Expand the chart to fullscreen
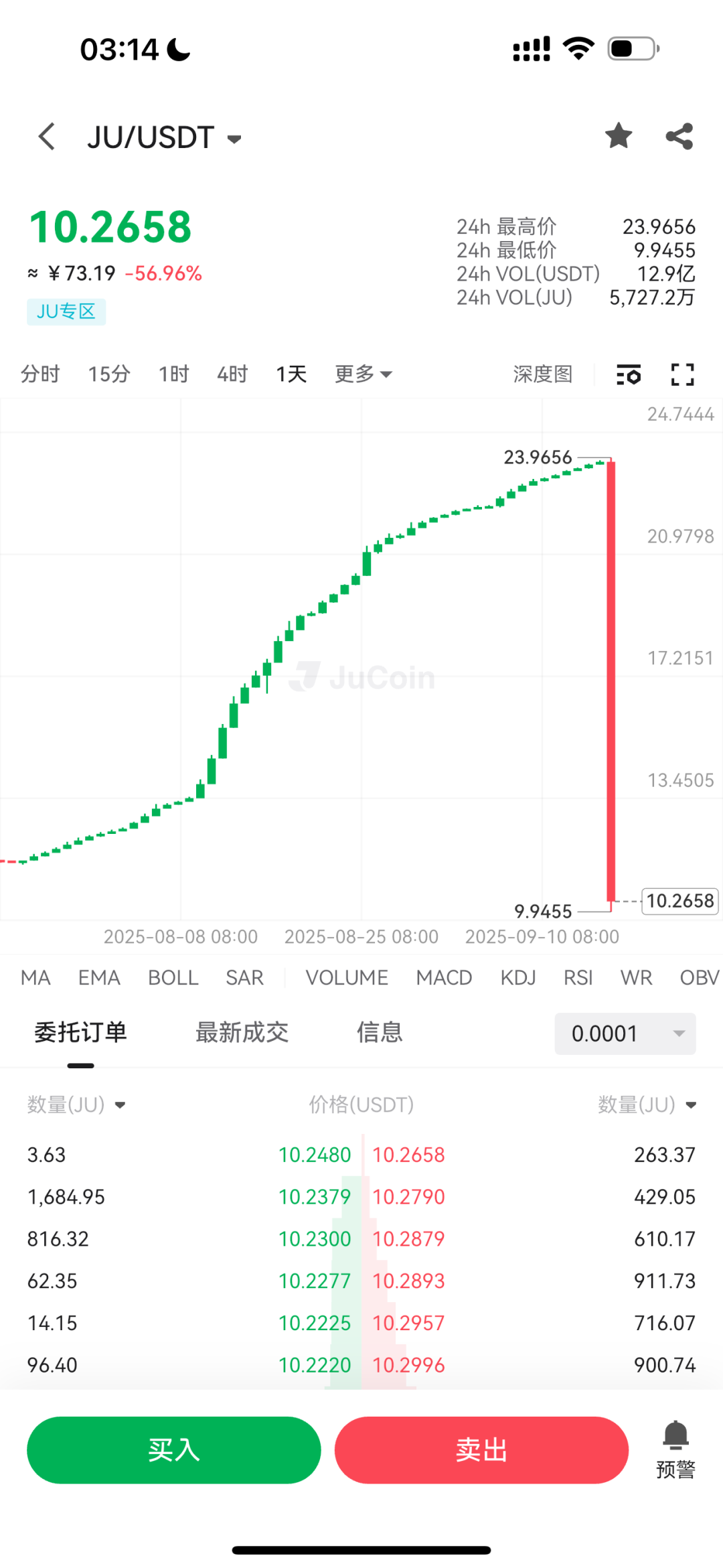This screenshot has height=1568, width=723. click(x=681, y=374)
